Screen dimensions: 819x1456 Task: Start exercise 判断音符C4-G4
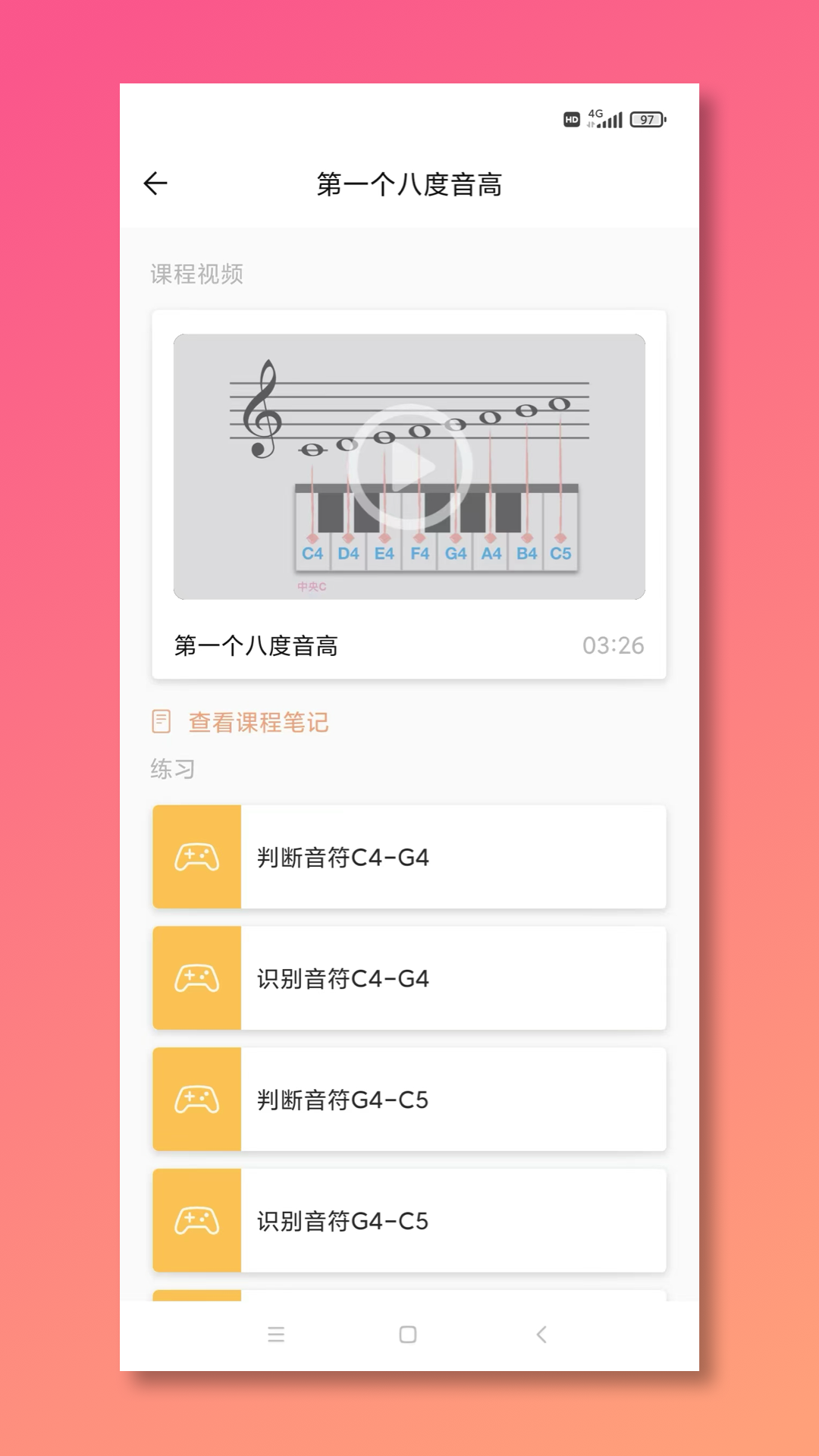click(409, 857)
